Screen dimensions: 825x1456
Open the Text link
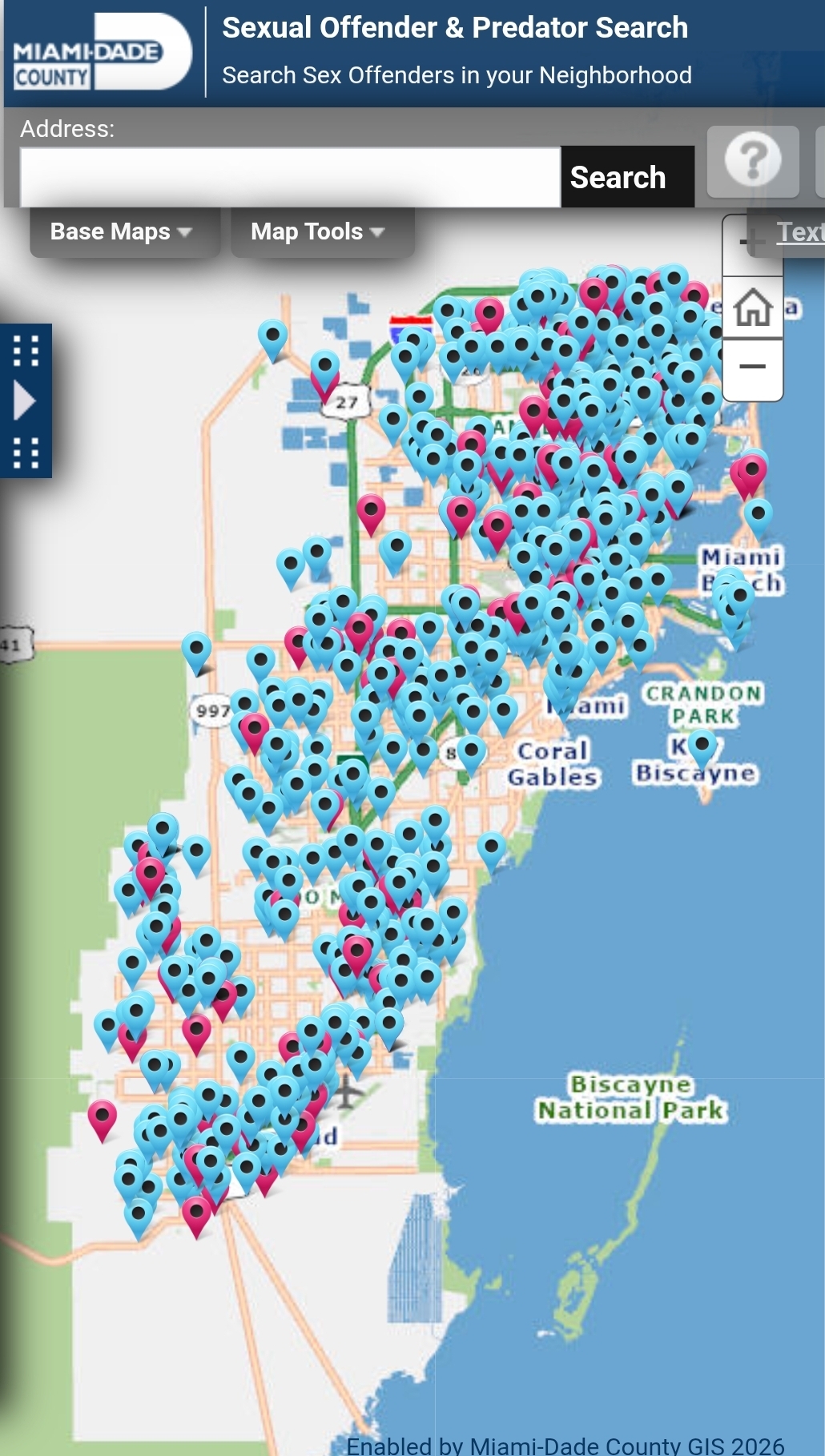[x=799, y=232]
